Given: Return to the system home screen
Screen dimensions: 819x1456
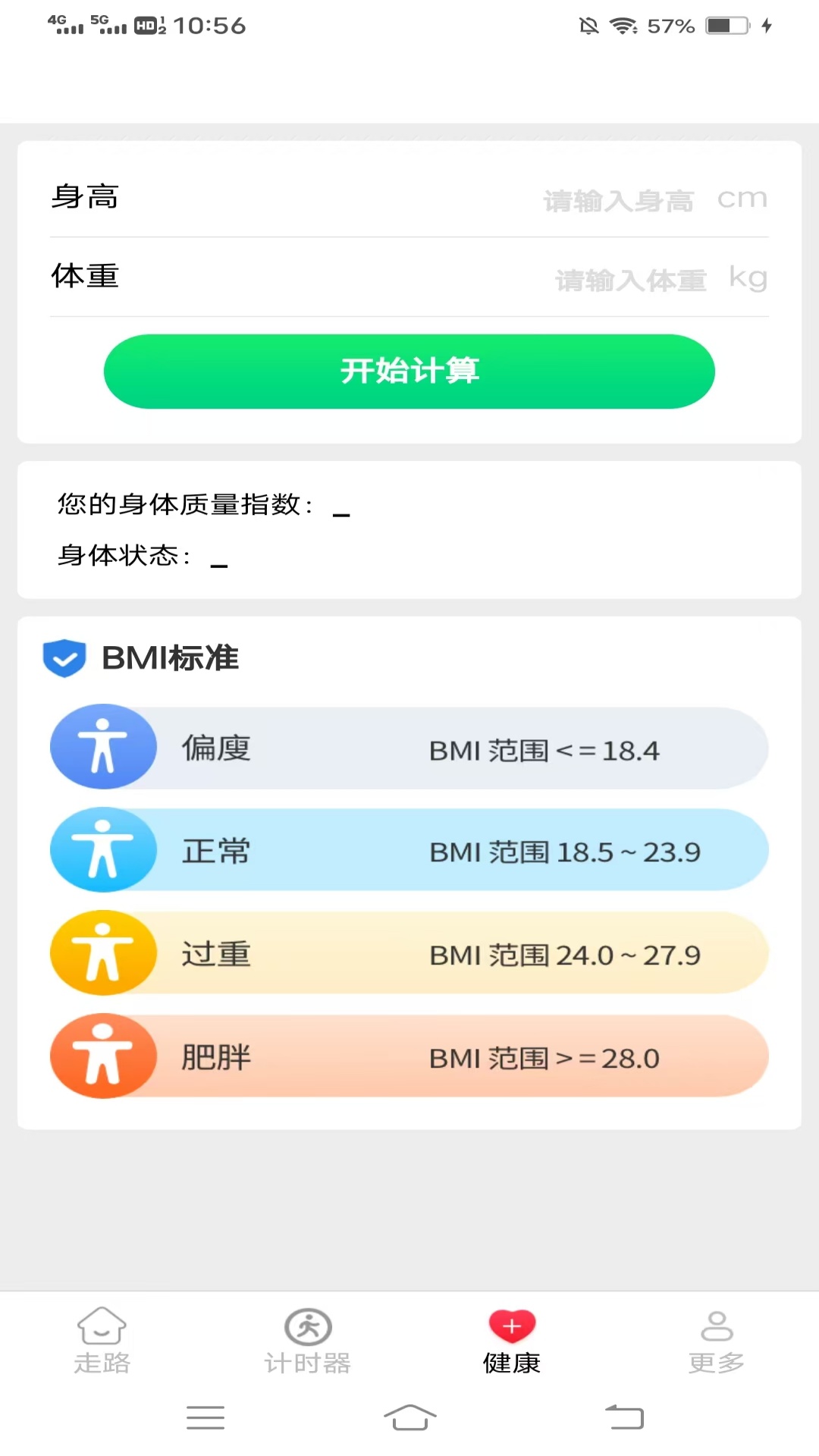Looking at the screenshot, I should pos(409,1417).
